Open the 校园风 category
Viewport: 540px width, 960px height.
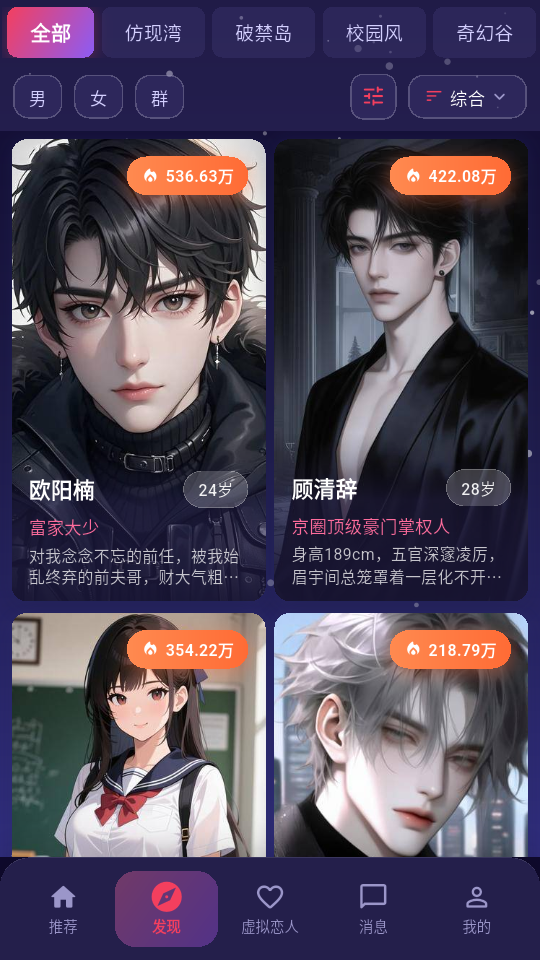click(374, 32)
